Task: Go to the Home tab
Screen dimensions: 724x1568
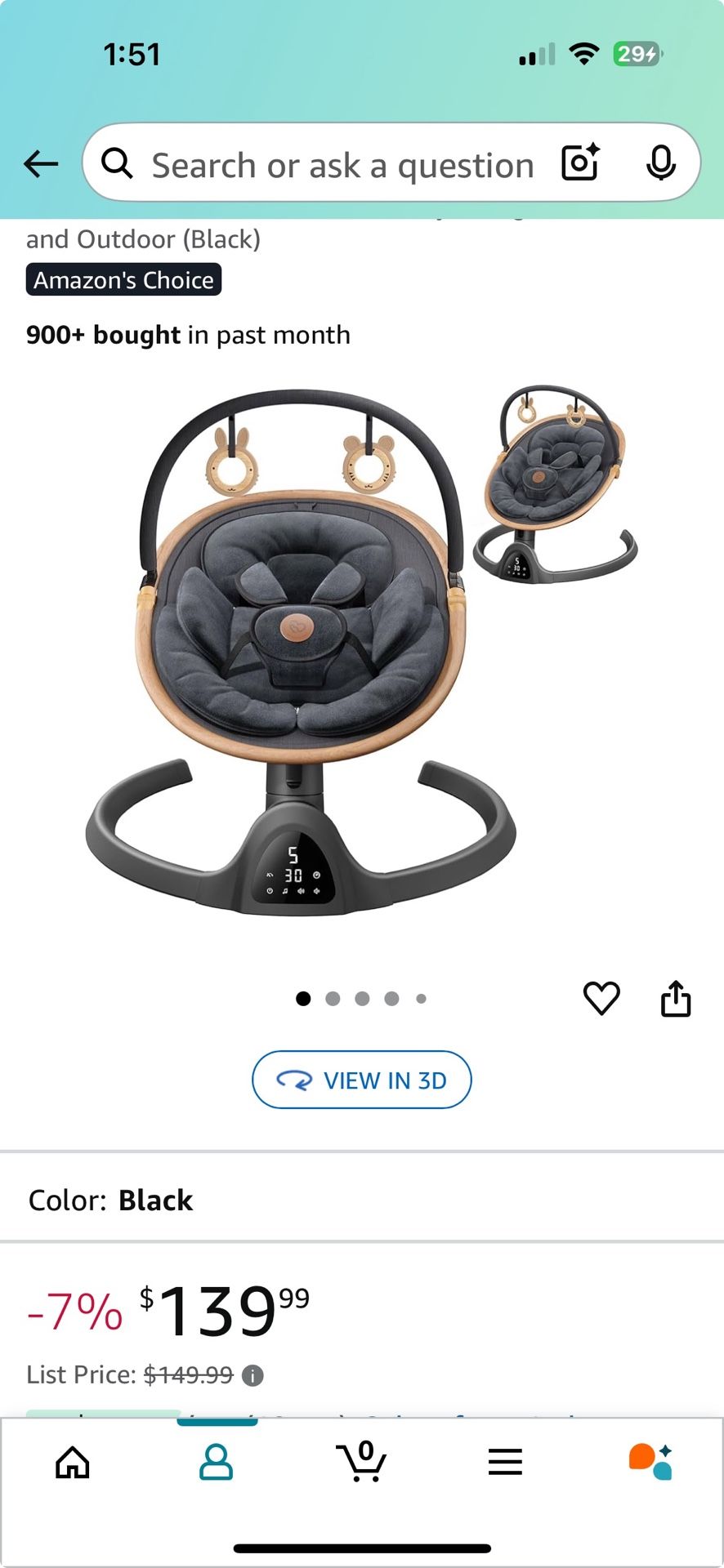Action: (x=73, y=1463)
